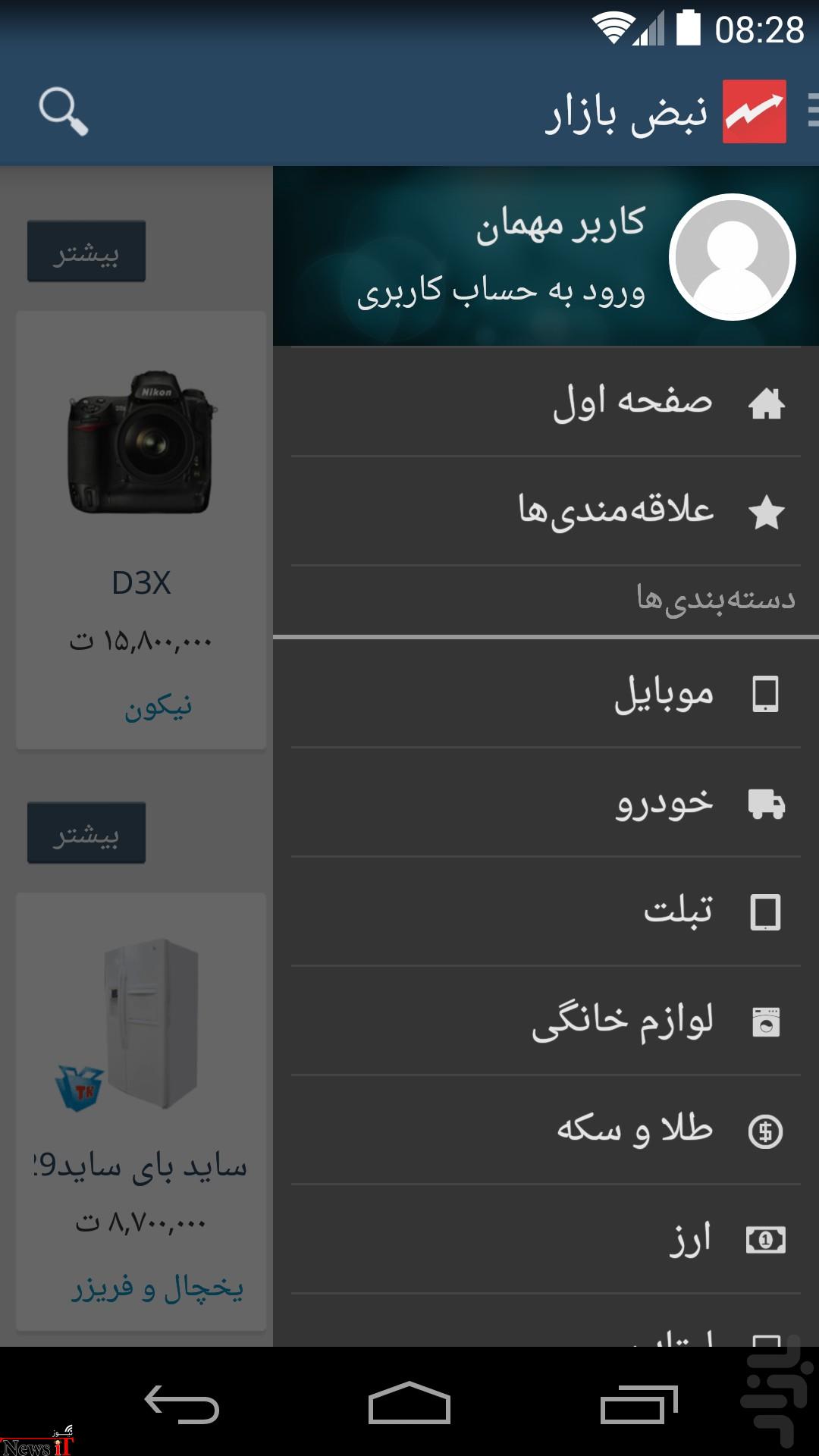Open the side-by-side refrigerator card
Viewport: 819px width, 1456px height.
(x=141, y=1112)
